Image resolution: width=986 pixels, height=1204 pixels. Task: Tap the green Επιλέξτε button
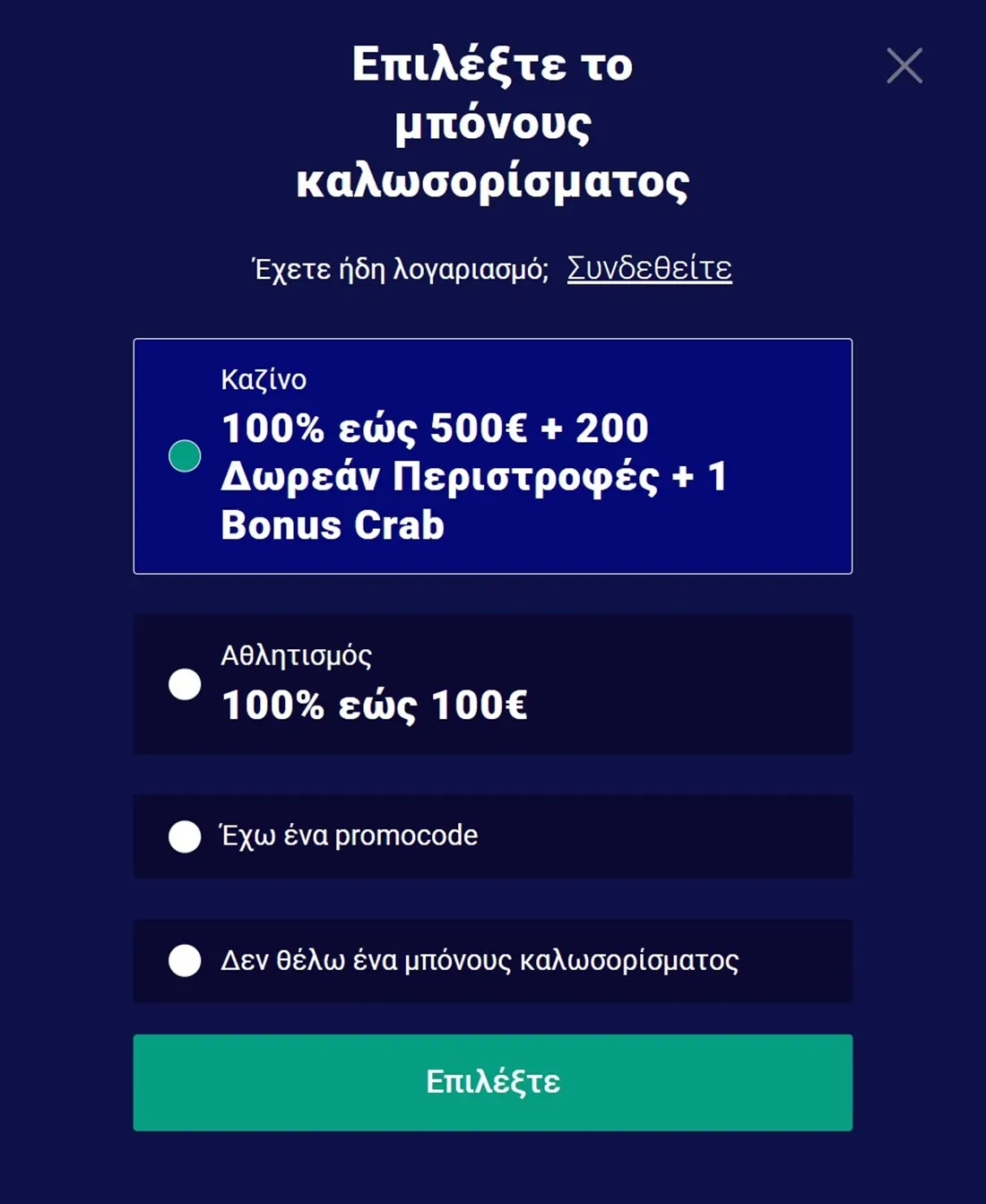[492, 1082]
